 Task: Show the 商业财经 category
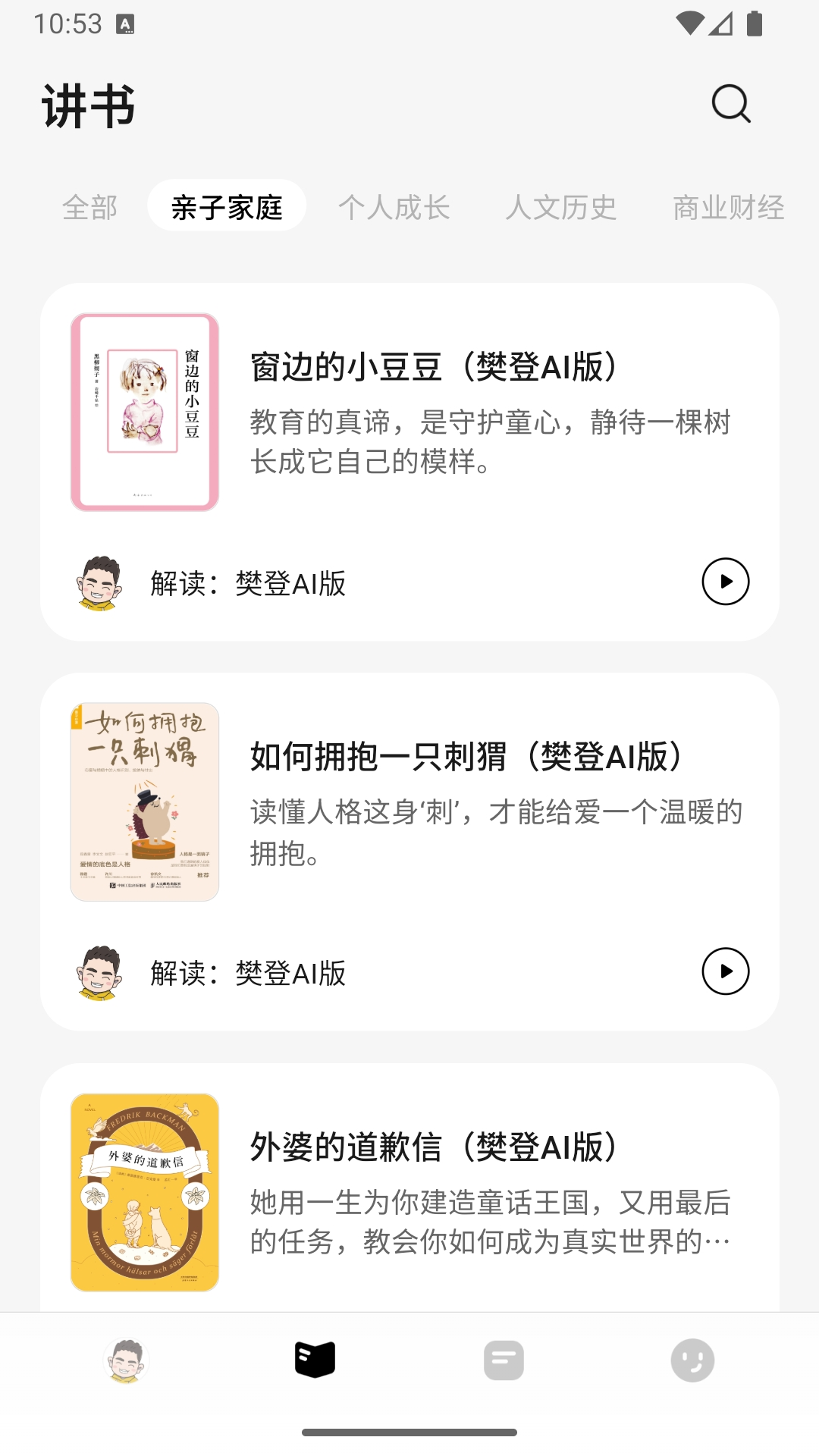pyautogui.click(x=728, y=207)
